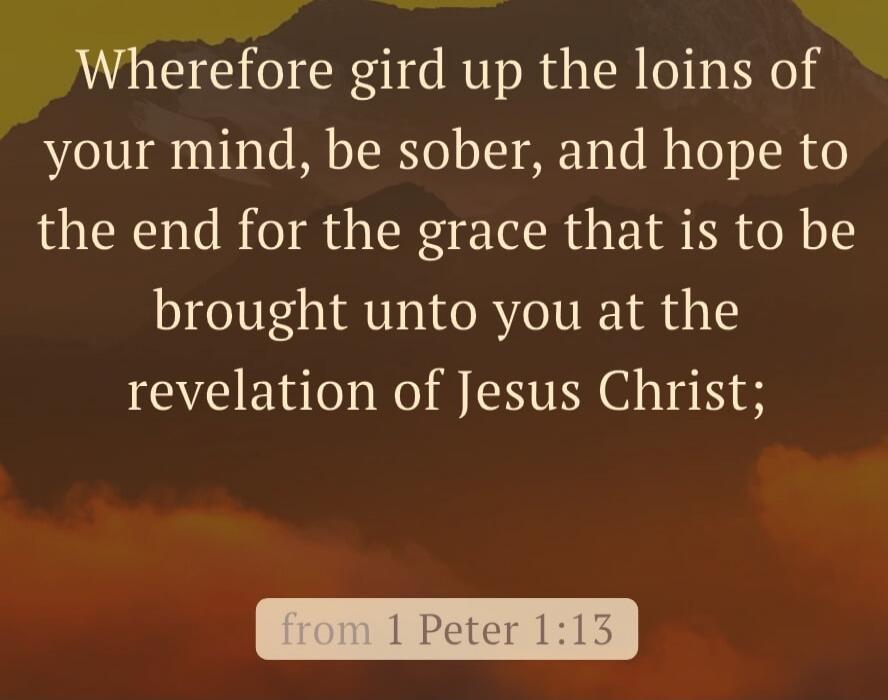This screenshot has width=888, height=700.
Task: Open the 1 Peter 1:13 reference button
Action: click(446, 629)
